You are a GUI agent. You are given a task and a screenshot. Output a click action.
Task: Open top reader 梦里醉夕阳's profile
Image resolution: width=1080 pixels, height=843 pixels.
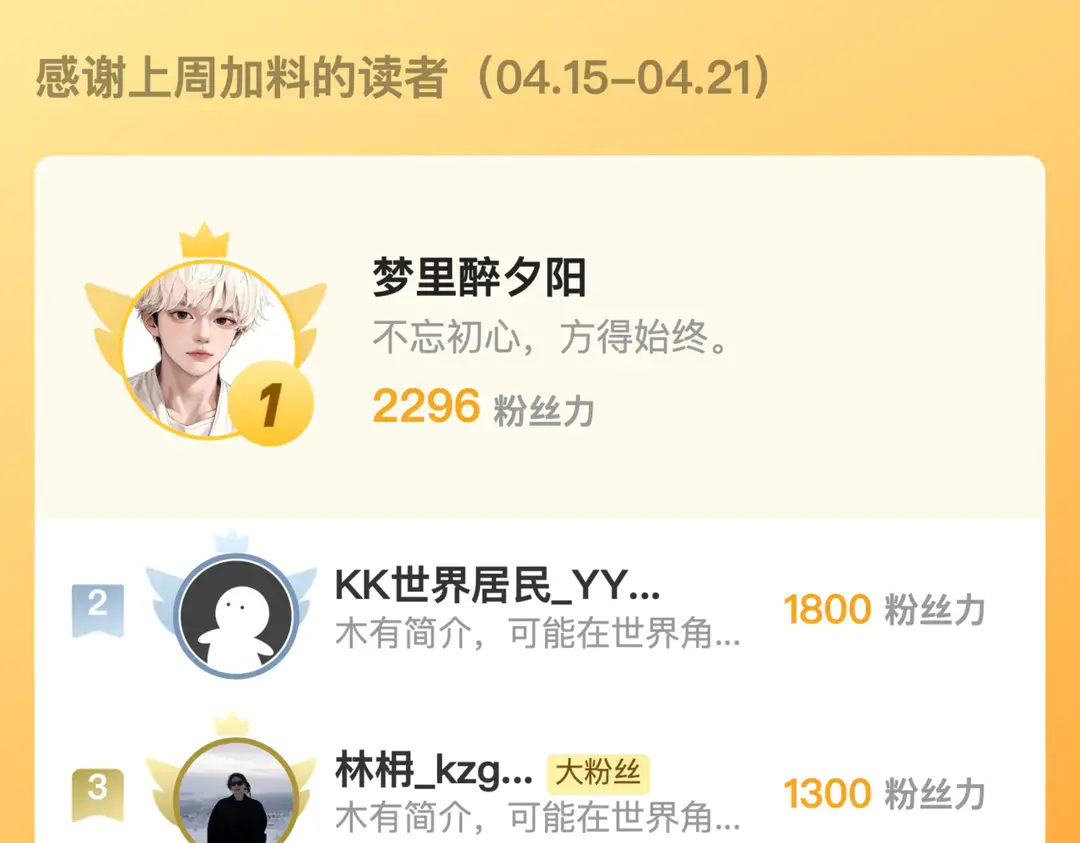point(479,278)
